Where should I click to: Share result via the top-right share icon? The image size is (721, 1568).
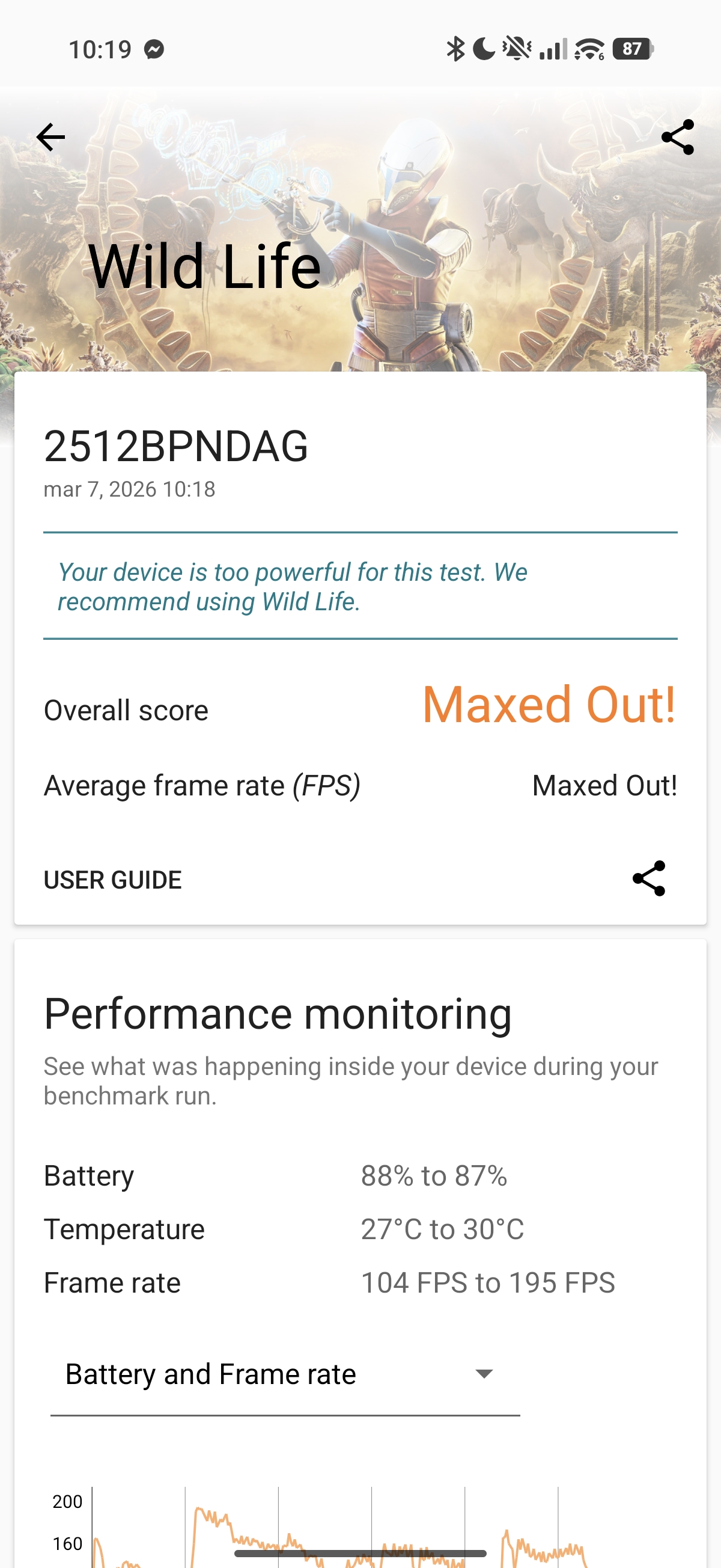click(x=677, y=137)
